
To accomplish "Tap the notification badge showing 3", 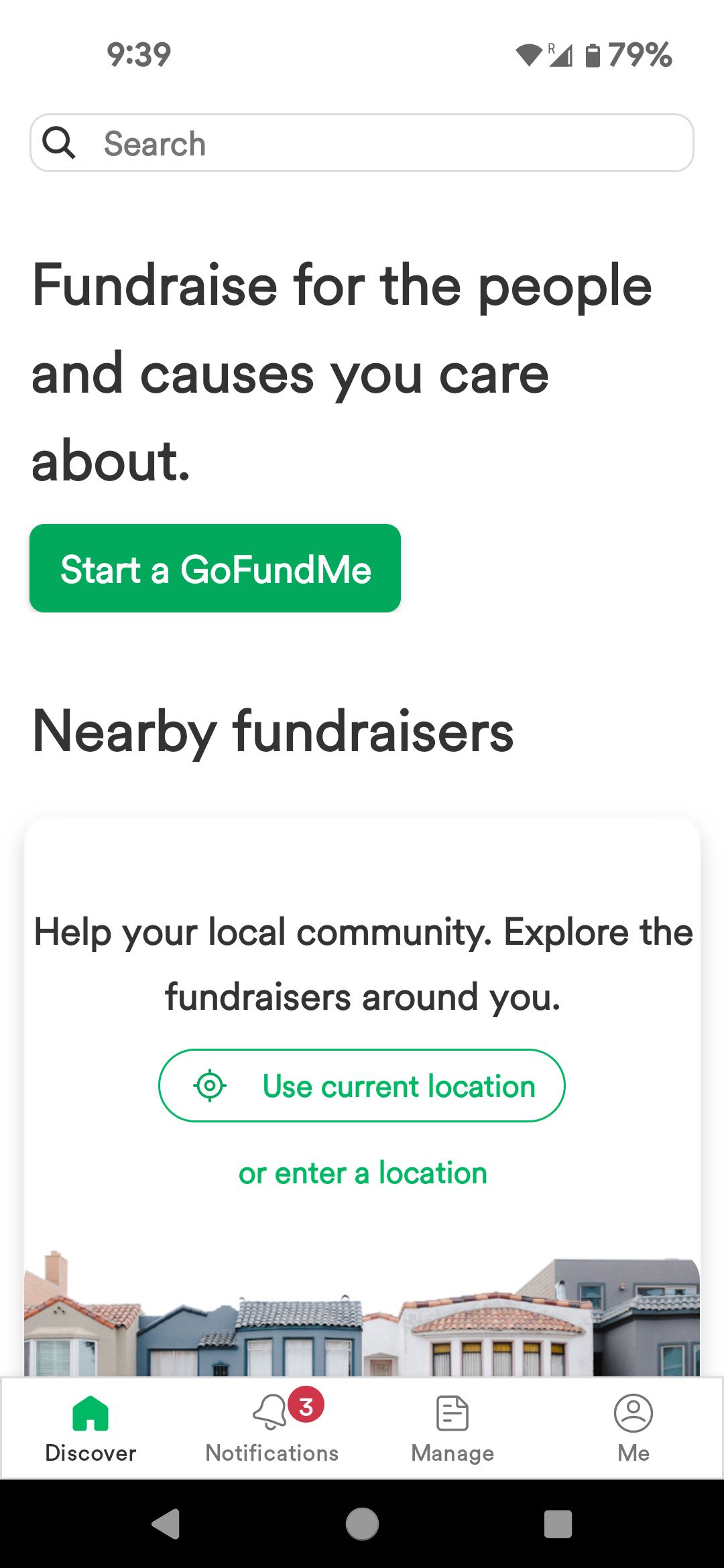I will coord(305,1403).
